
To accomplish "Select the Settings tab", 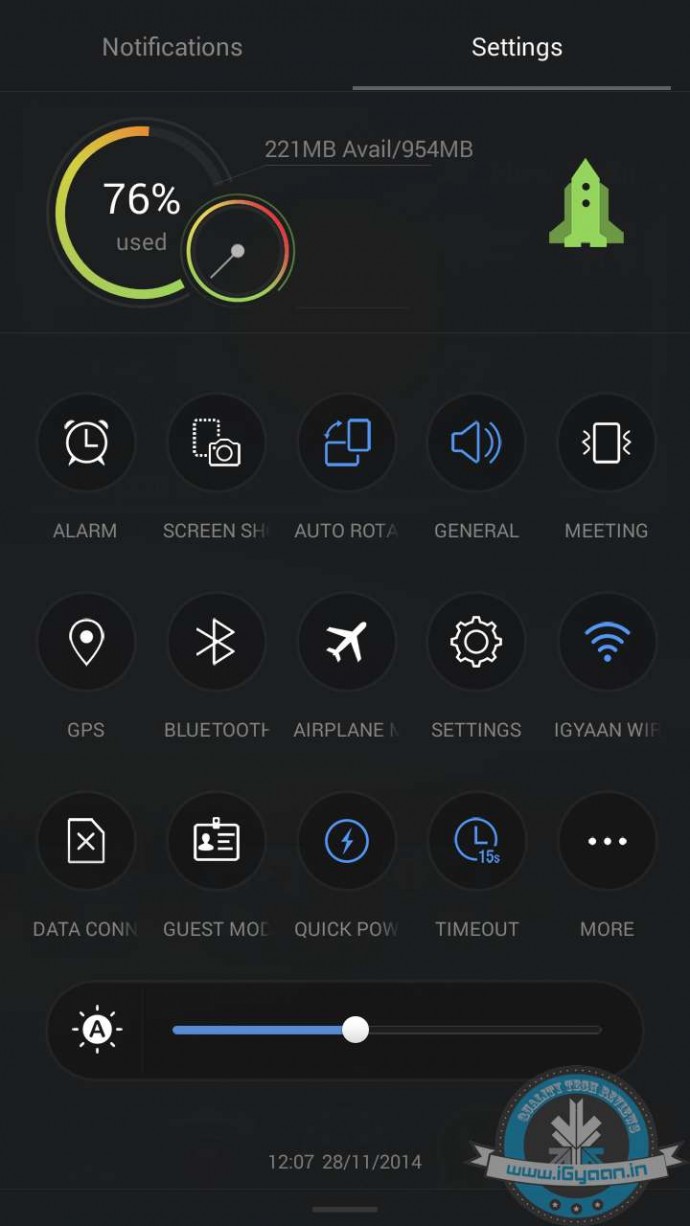I will (517, 47).
